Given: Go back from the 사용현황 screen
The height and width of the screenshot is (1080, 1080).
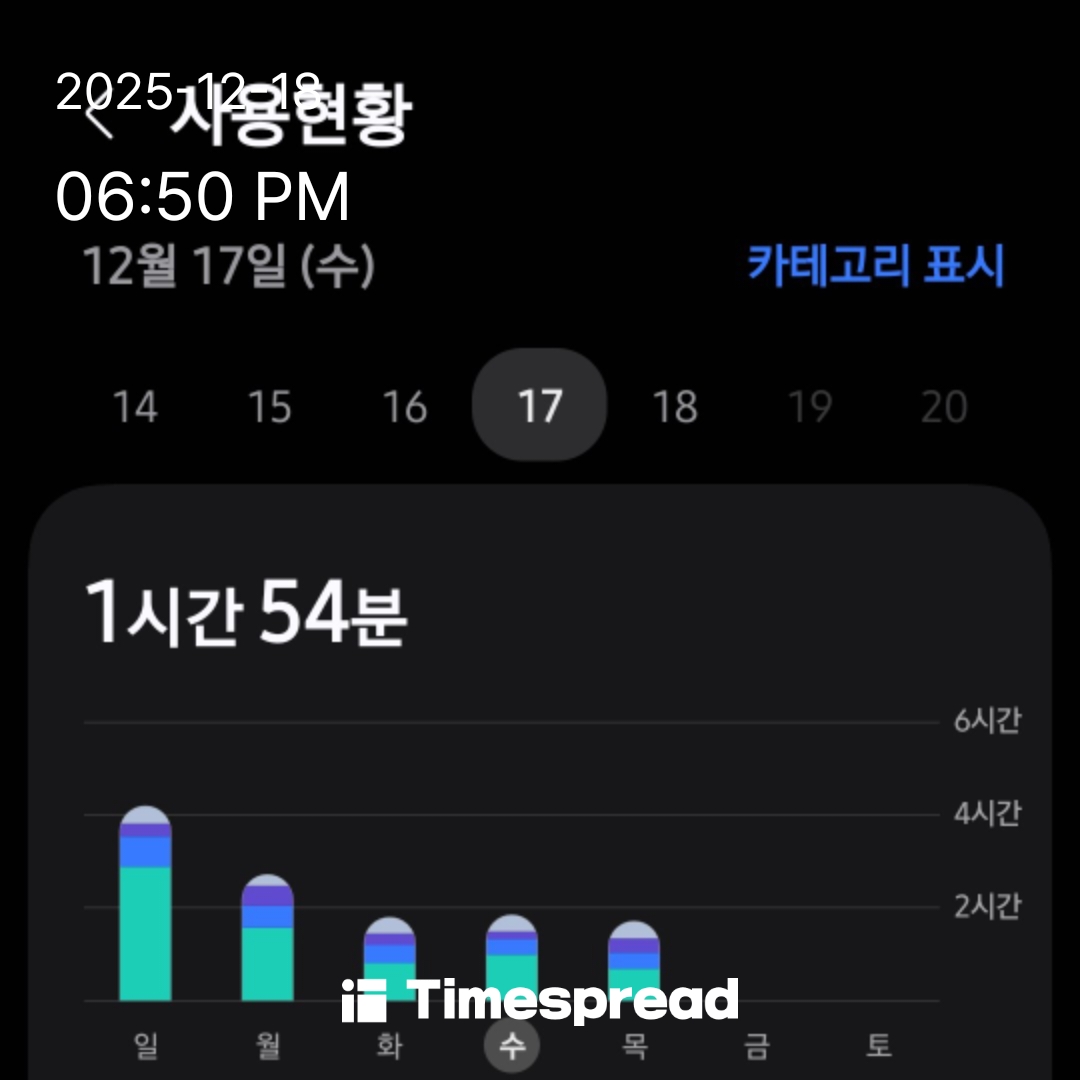Looking at the screenshot, I should (100, 118).
